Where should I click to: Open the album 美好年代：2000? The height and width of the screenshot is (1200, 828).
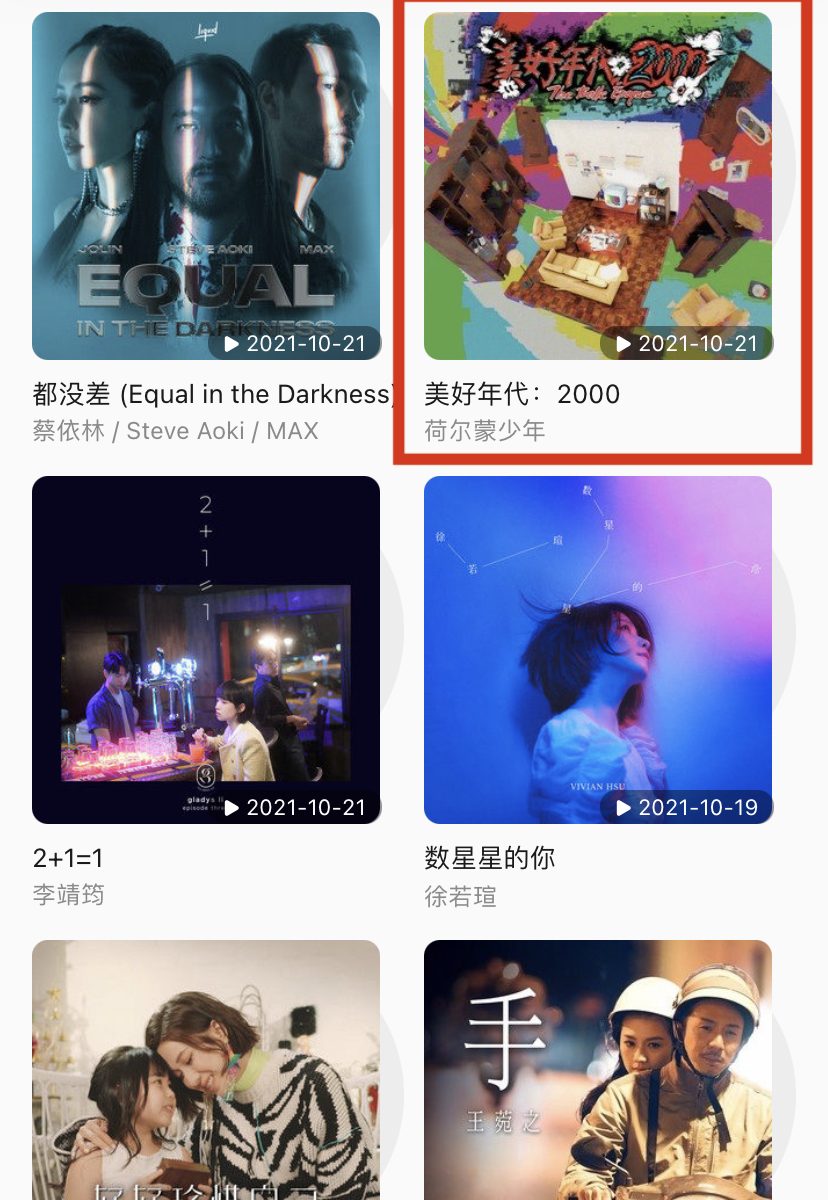tap(598, 186)
